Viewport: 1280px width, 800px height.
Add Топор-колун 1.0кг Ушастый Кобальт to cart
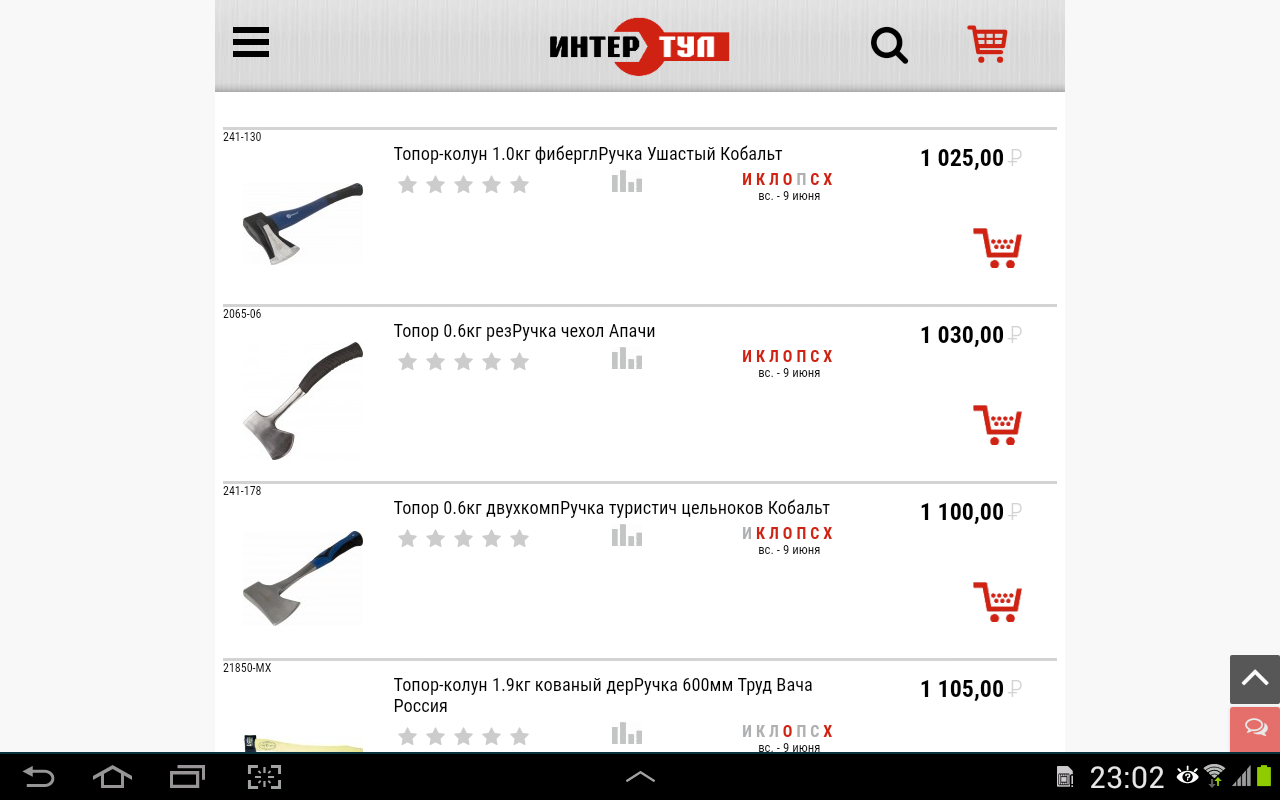click(x=997, y=247)
